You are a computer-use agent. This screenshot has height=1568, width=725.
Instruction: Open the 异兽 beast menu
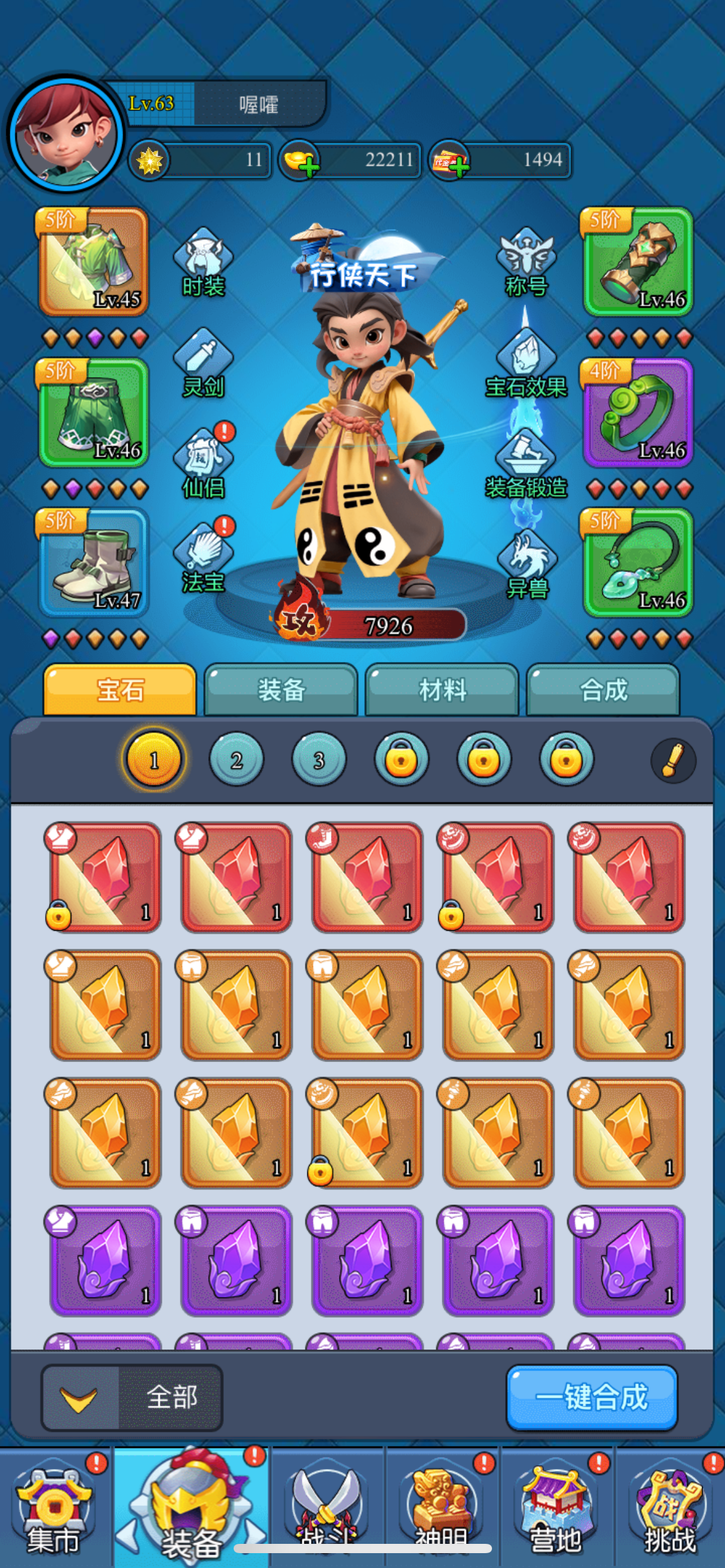tap(526, 564)
